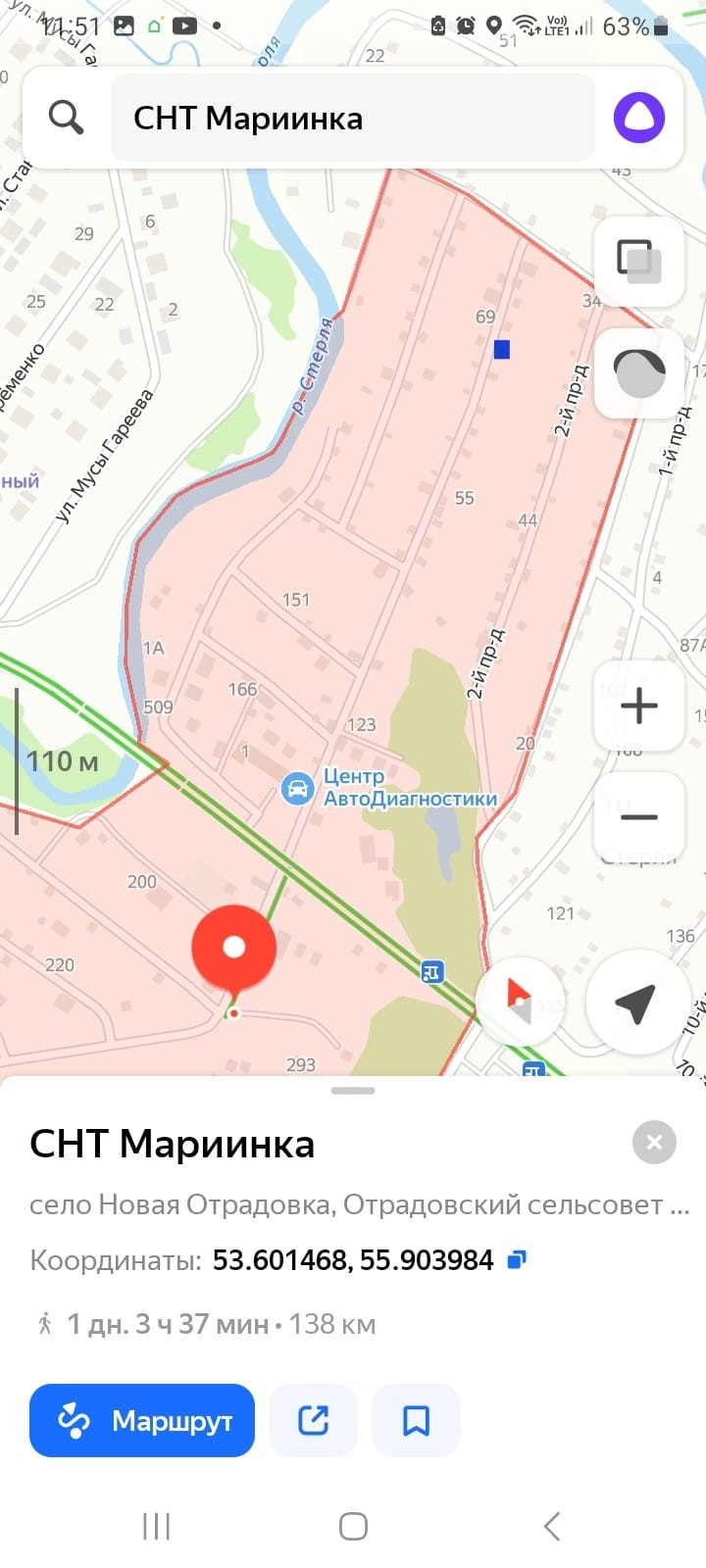Close the СНТ Мариинка place card
Viewport: 706px width, 1568px height.
[654, 1142]
